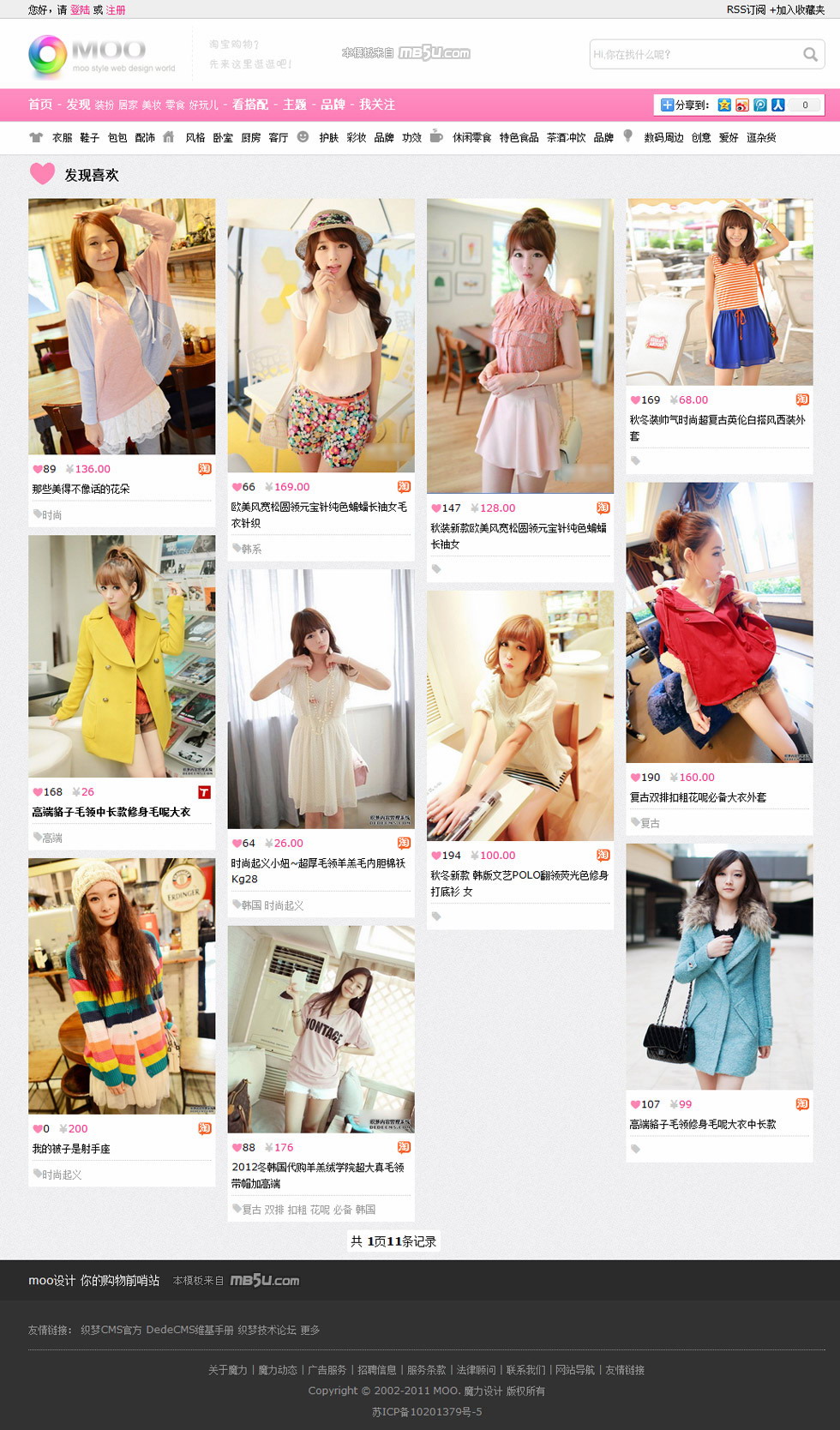Select the 鞋子 category link
This screenshot has width=840, height=1430.
(x=90, y=138)
